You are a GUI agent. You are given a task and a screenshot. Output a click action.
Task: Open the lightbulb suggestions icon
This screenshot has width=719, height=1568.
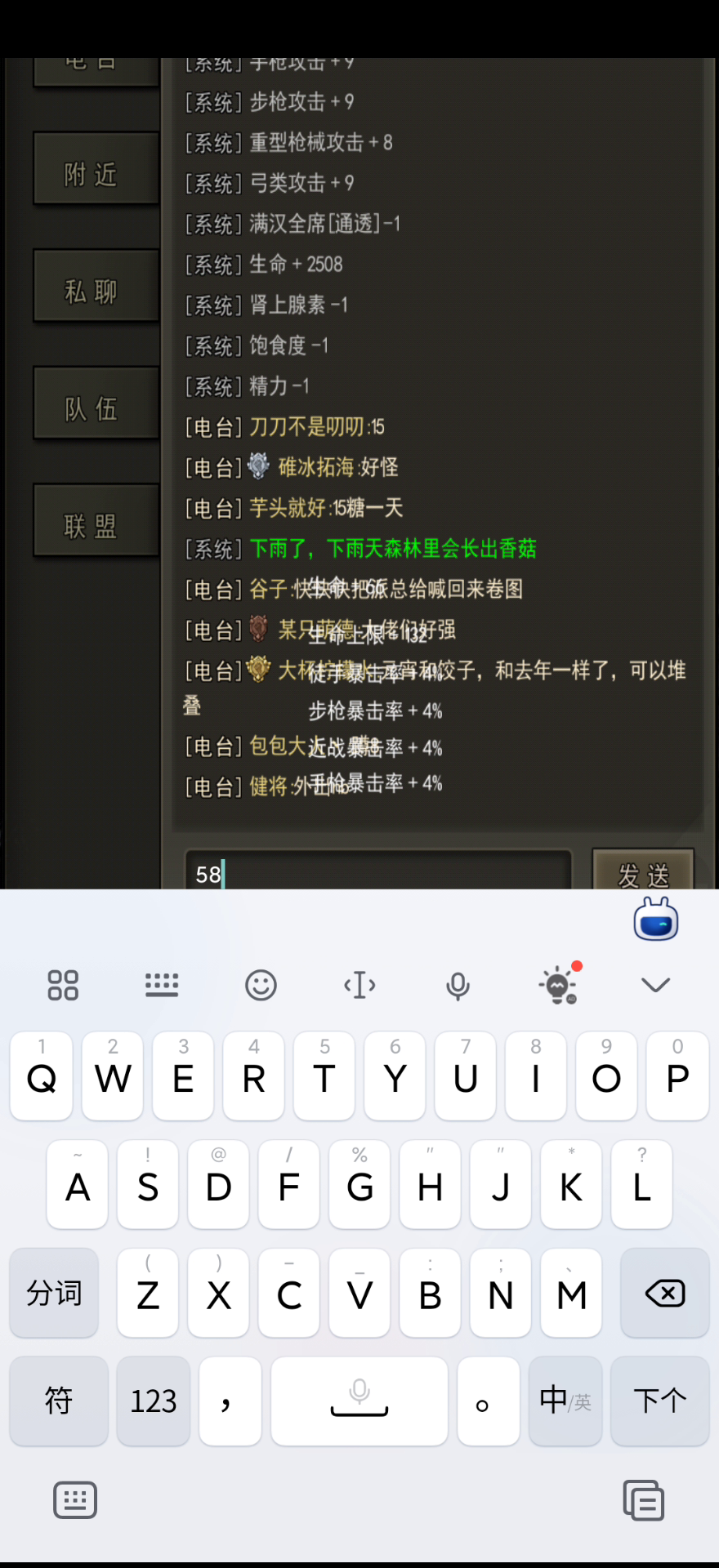(559, 984)
